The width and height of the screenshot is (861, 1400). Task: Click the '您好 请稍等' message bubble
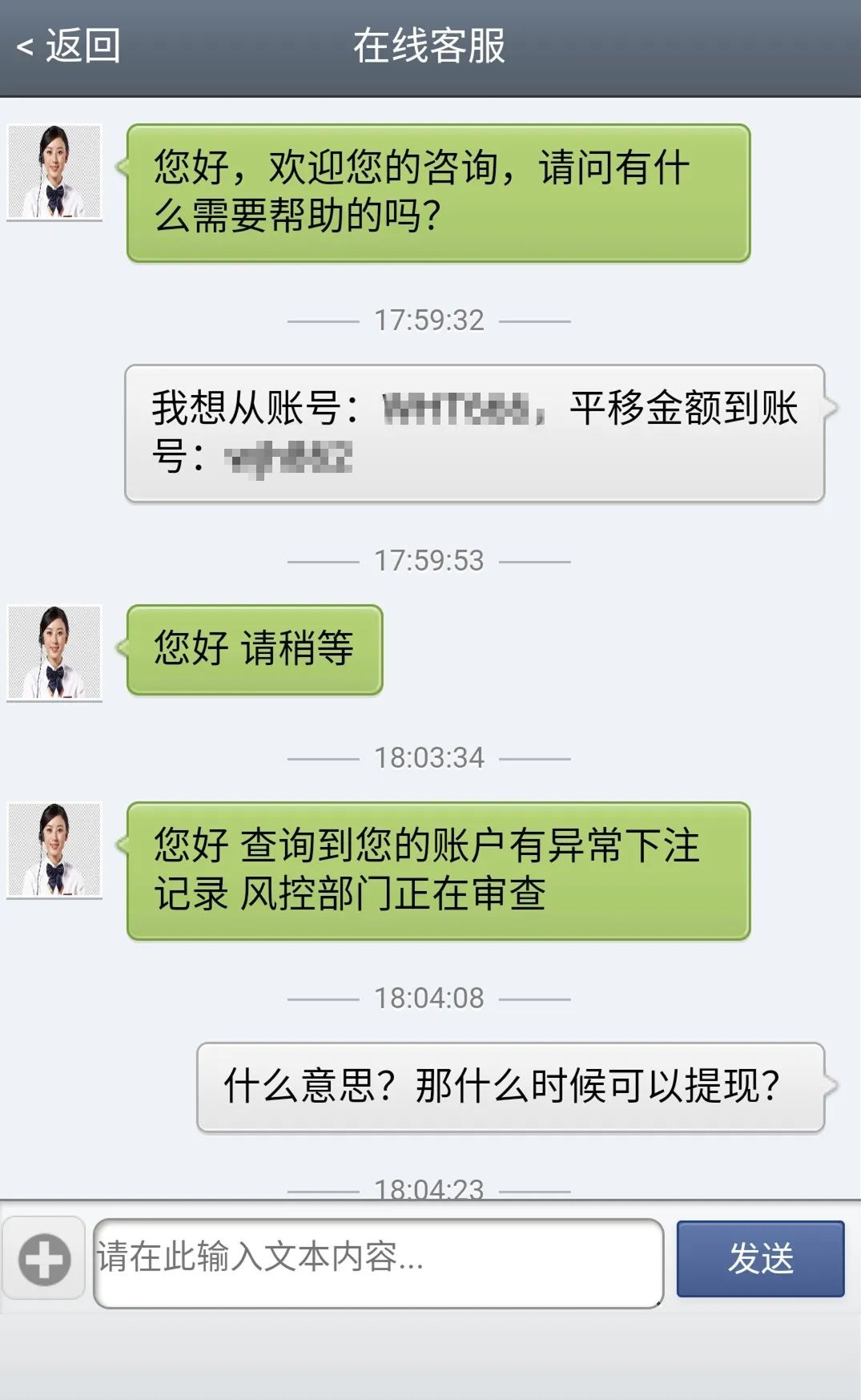[x=255, y=649]
